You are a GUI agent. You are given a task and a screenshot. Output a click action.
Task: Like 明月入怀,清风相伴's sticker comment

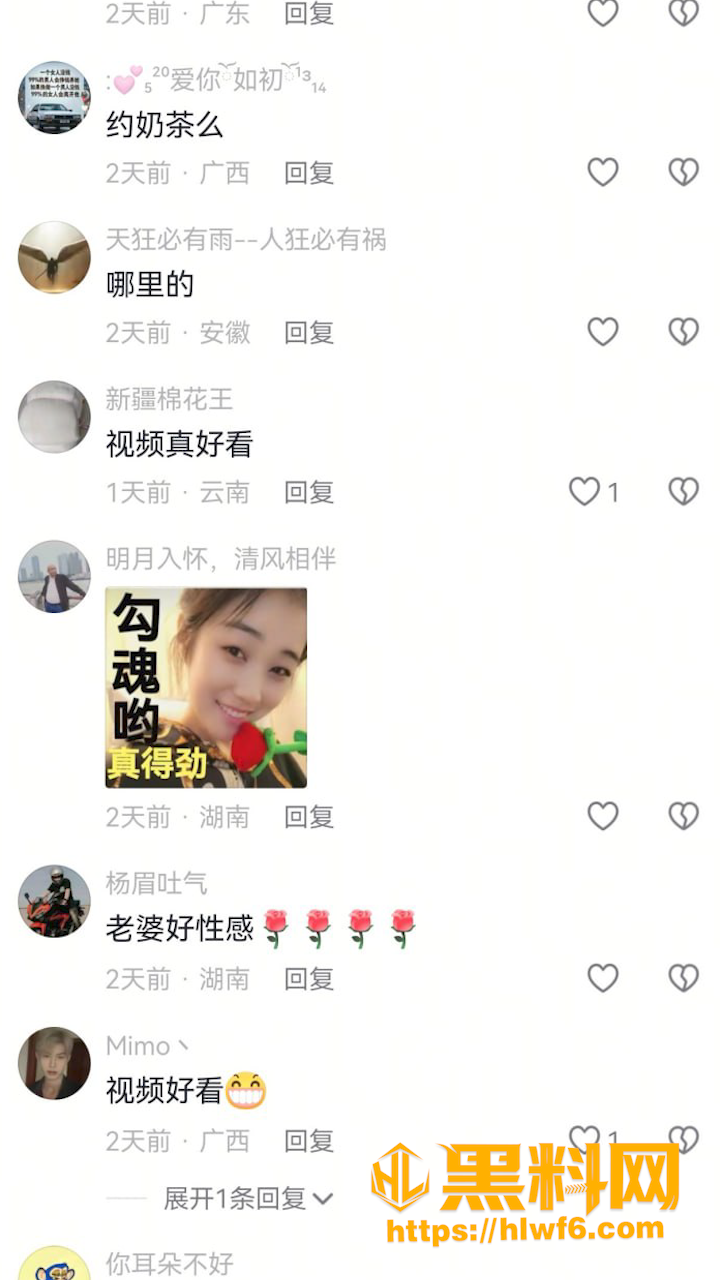click(602, 817)
